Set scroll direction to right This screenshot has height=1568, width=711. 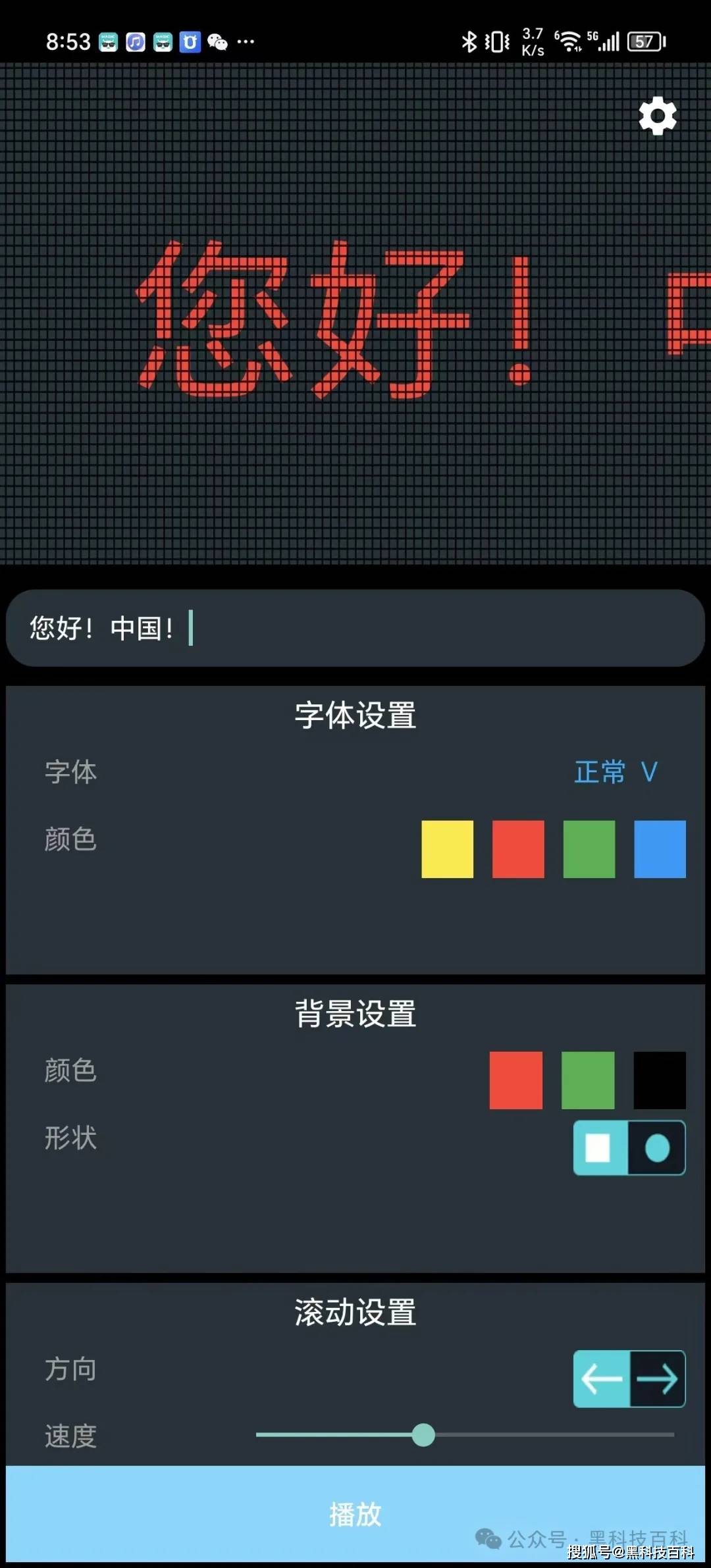[656, 1380]
